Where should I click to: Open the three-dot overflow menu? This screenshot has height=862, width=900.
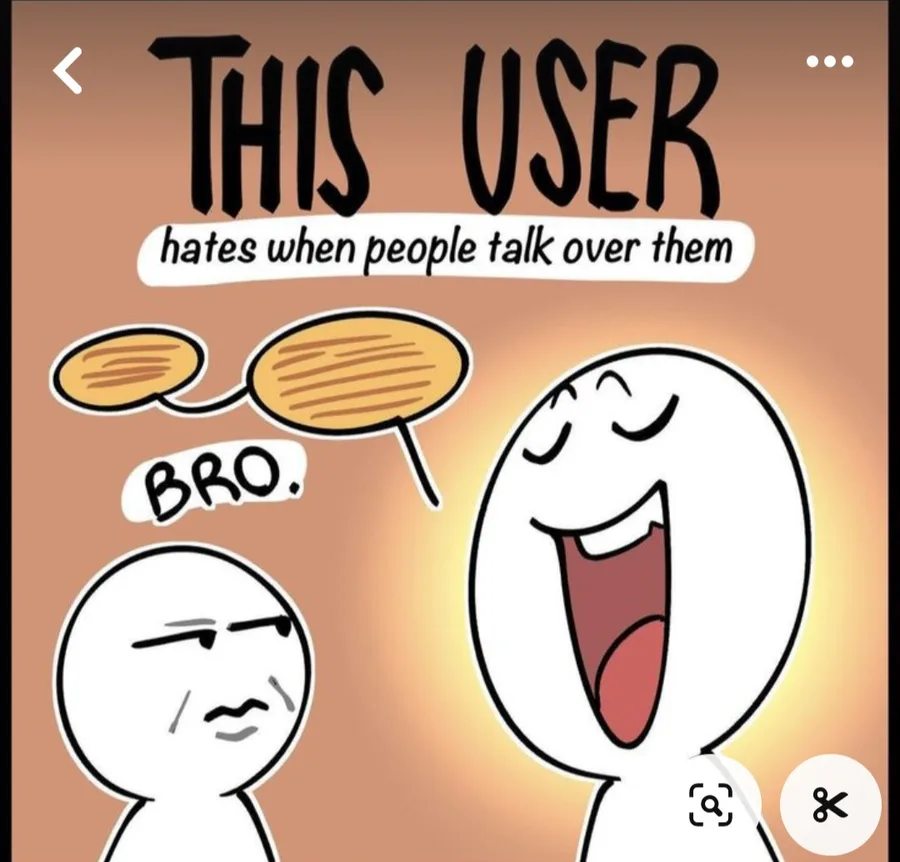tap(829, 62)
